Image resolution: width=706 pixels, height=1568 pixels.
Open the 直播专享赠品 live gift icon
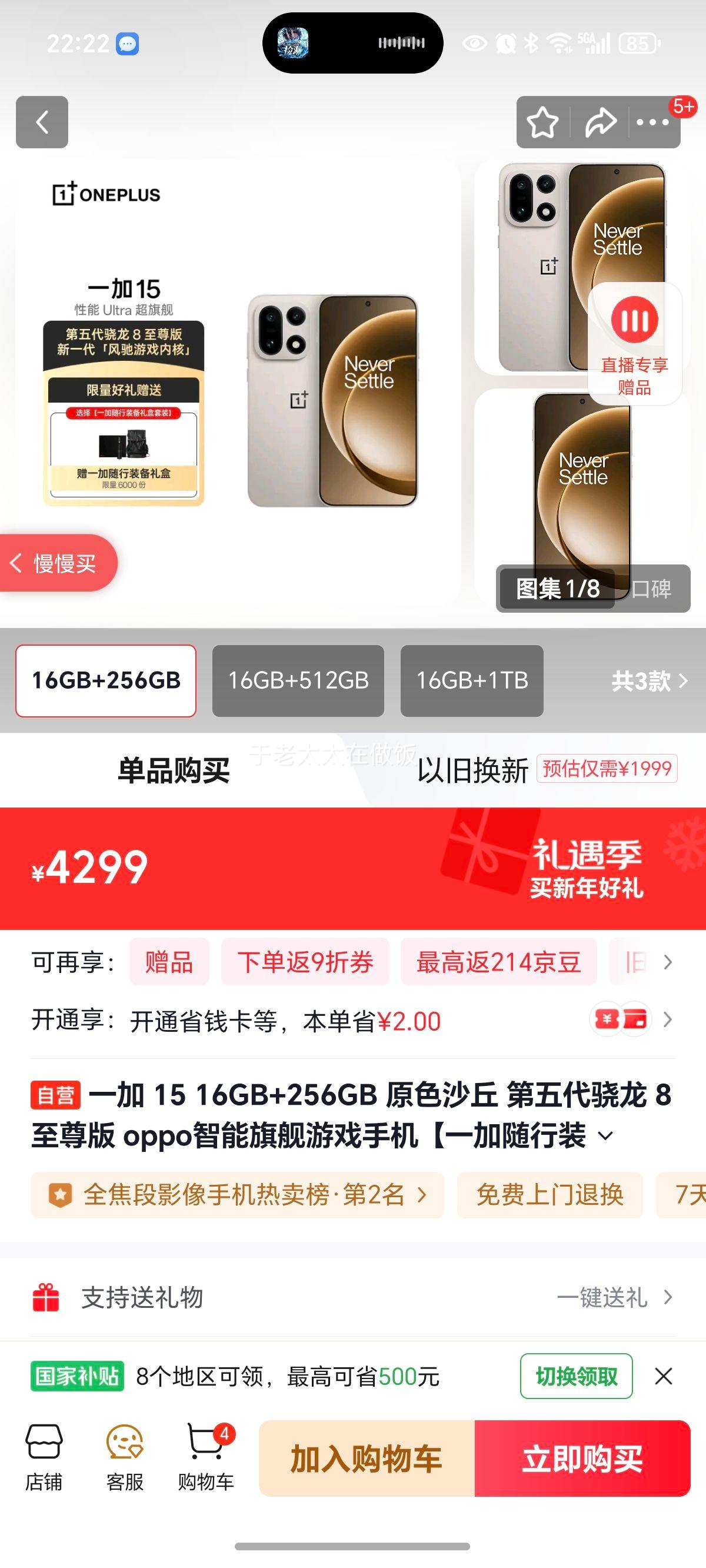click(635, 344)
